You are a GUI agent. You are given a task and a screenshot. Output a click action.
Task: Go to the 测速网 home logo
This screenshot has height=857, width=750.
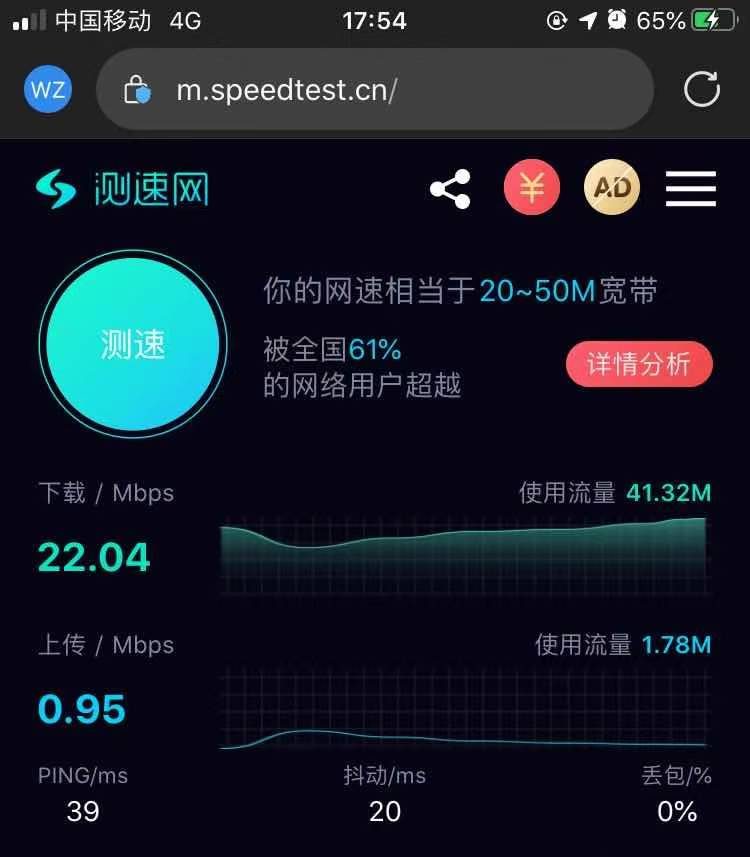123,188
